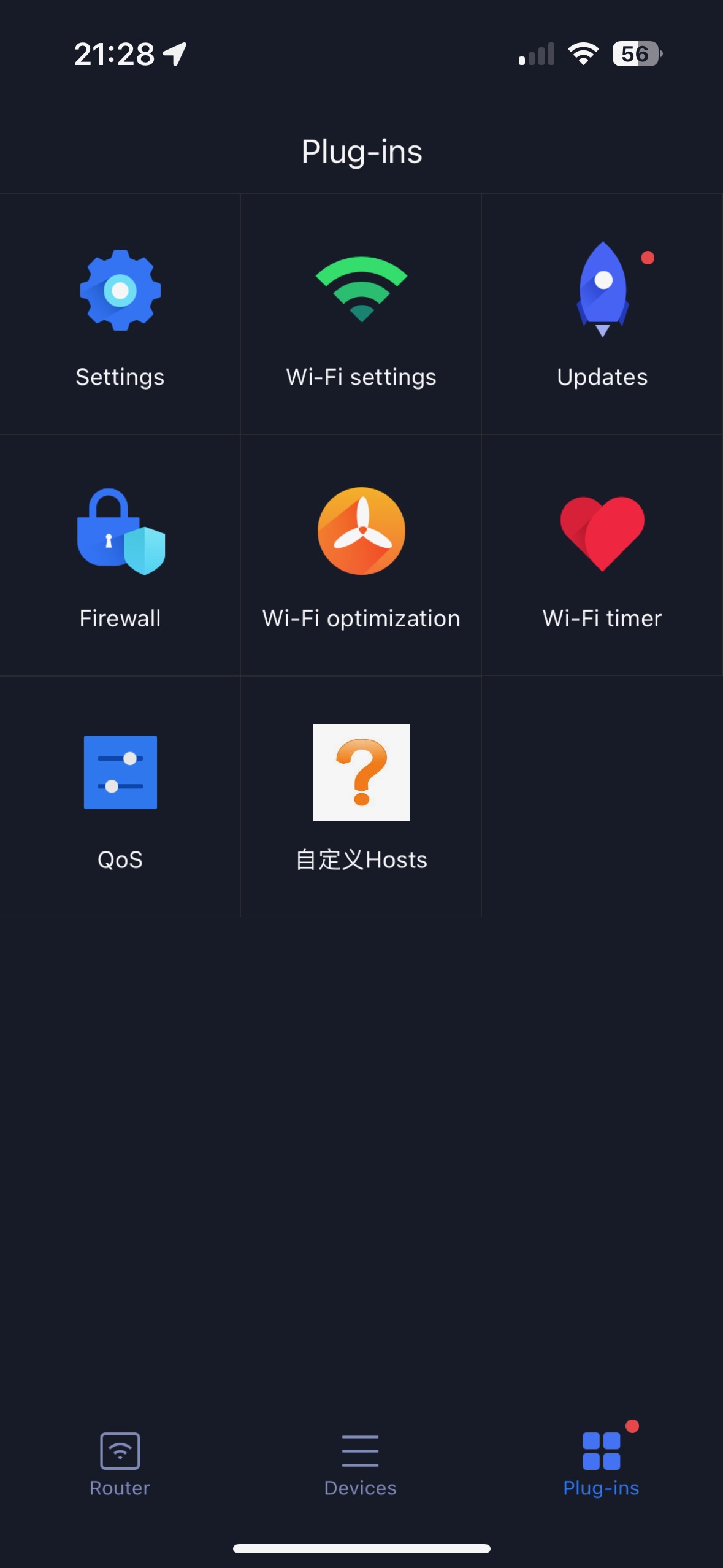Image resolution: width=723 pixels, height=1568 pixels.
Task: Open QoS settings
Action: (x=120, y=797)
